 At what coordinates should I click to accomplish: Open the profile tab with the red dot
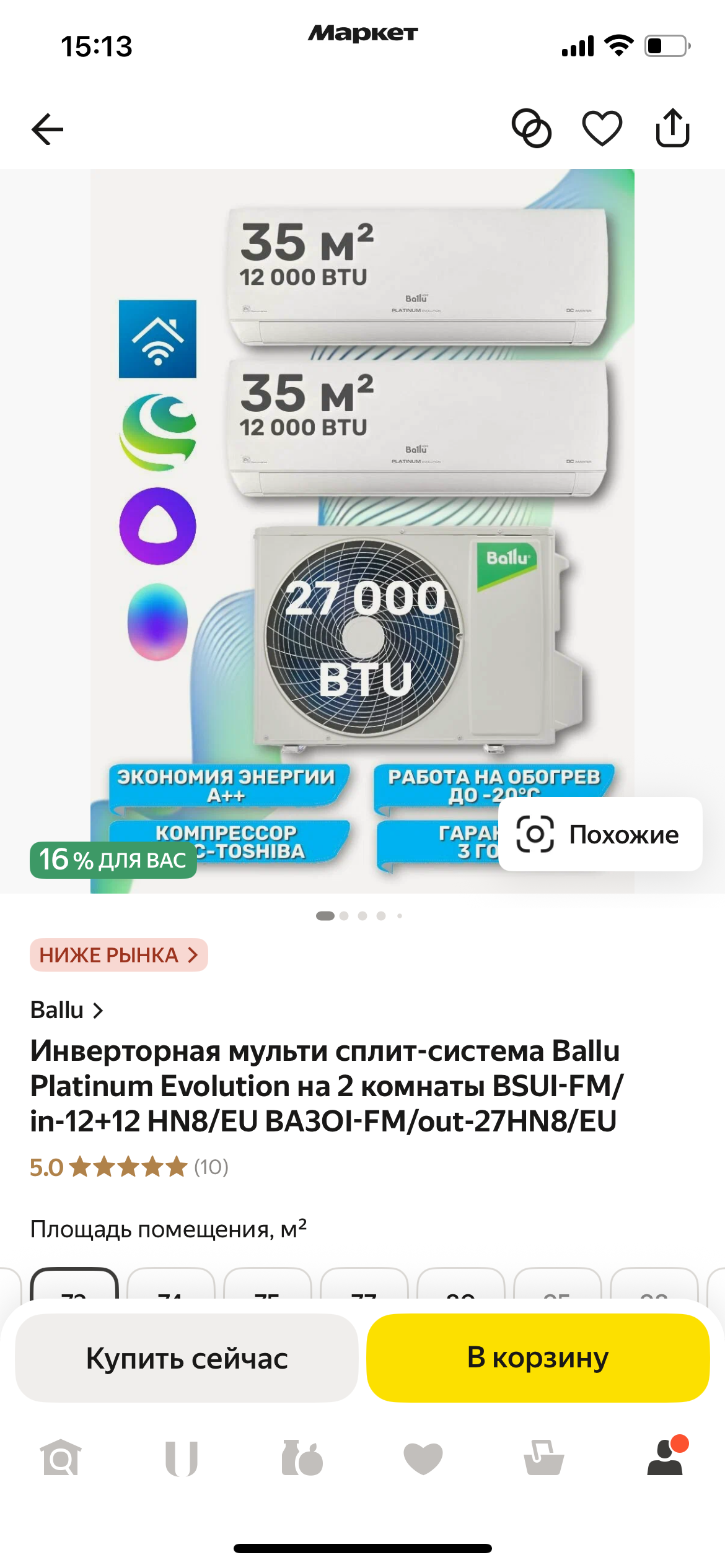[x=665, y=1458]
